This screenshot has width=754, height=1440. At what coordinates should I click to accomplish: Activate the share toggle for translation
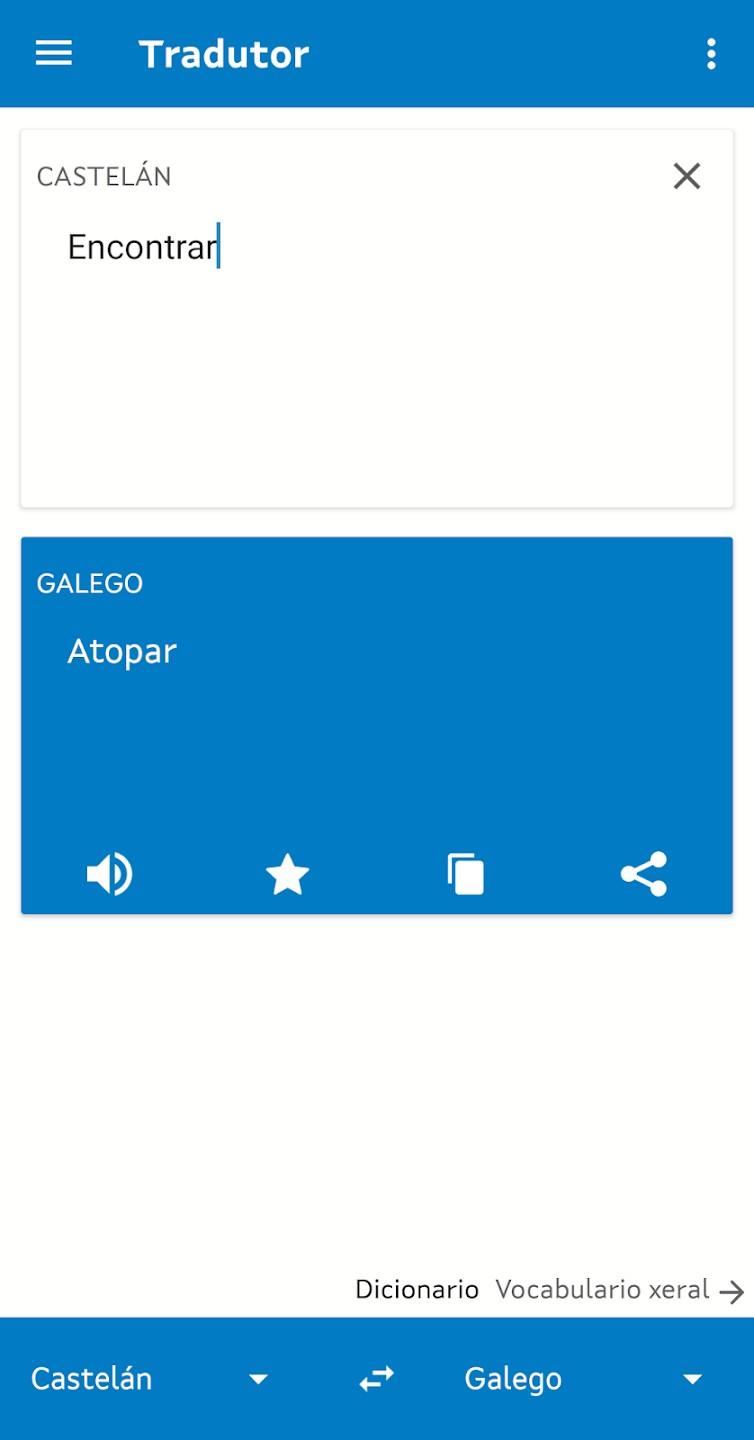coord(644,873)
